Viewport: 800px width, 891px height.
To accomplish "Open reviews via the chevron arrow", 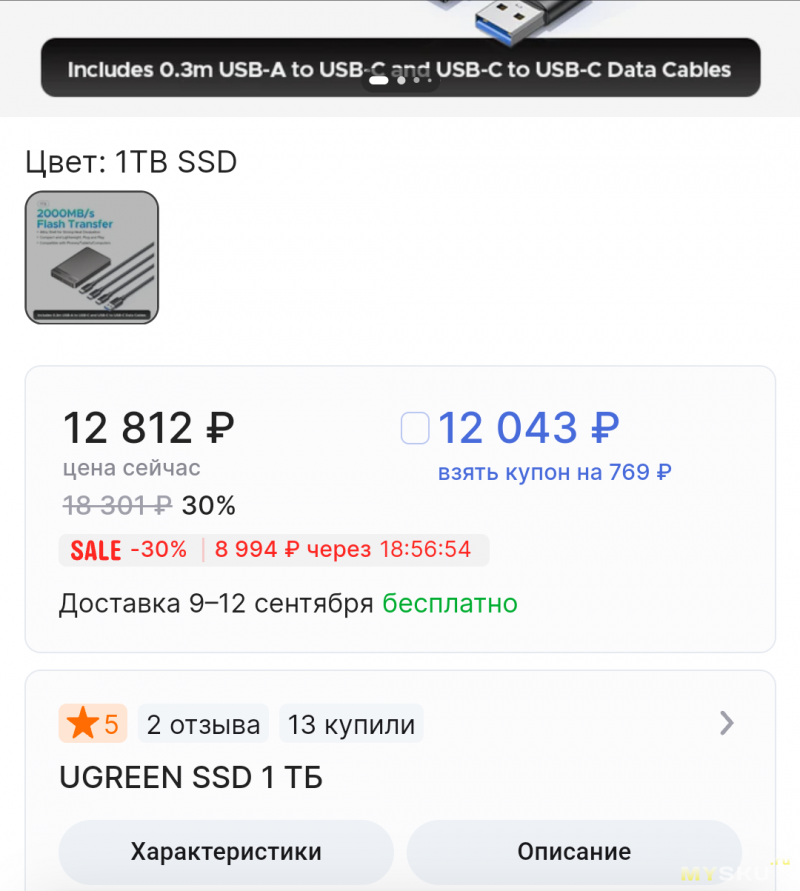I will click(x=727, y=723).
